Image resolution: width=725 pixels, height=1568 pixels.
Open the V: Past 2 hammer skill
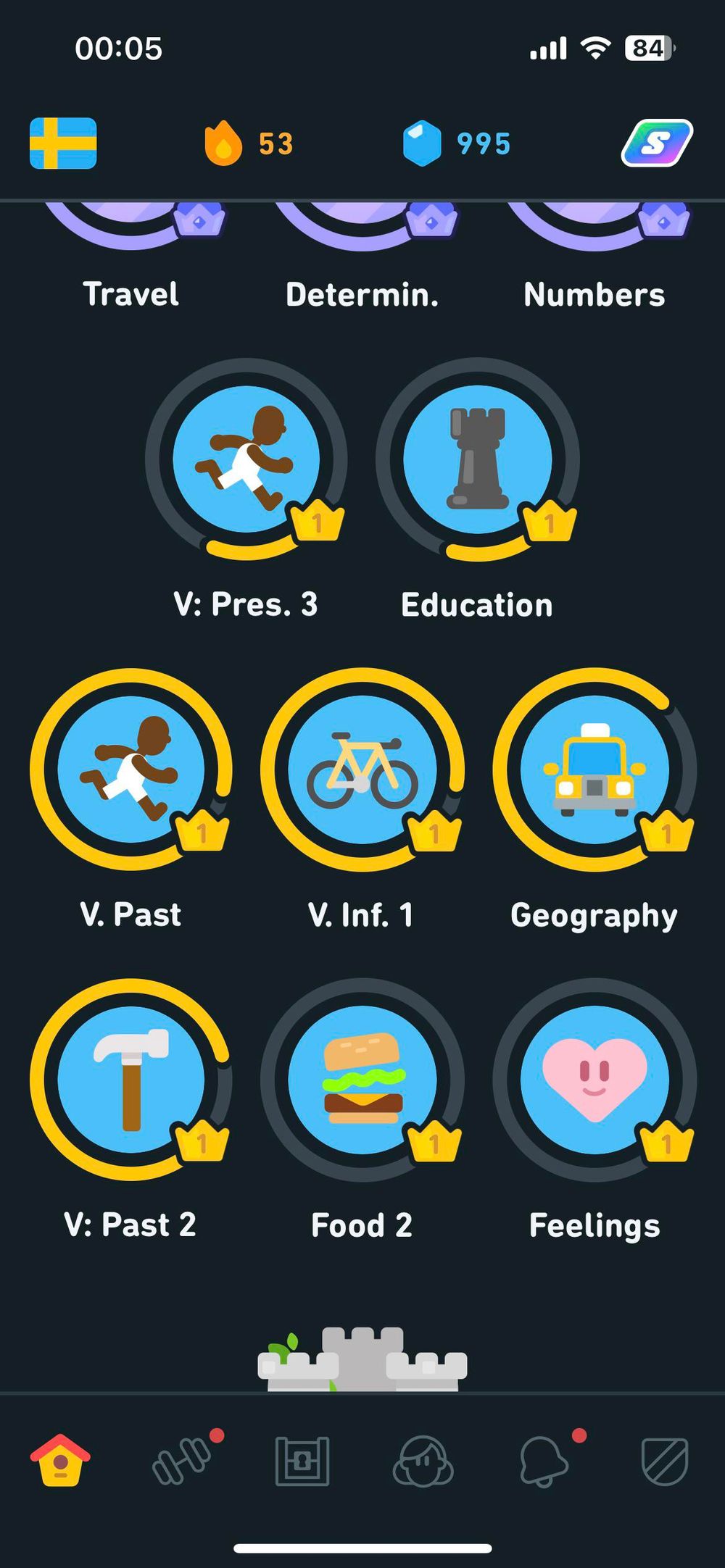[130, 1079]
